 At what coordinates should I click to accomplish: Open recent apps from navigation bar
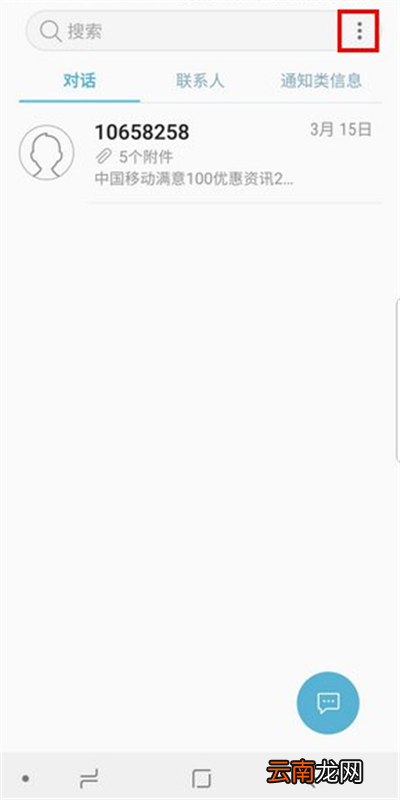tap(89, 779)
